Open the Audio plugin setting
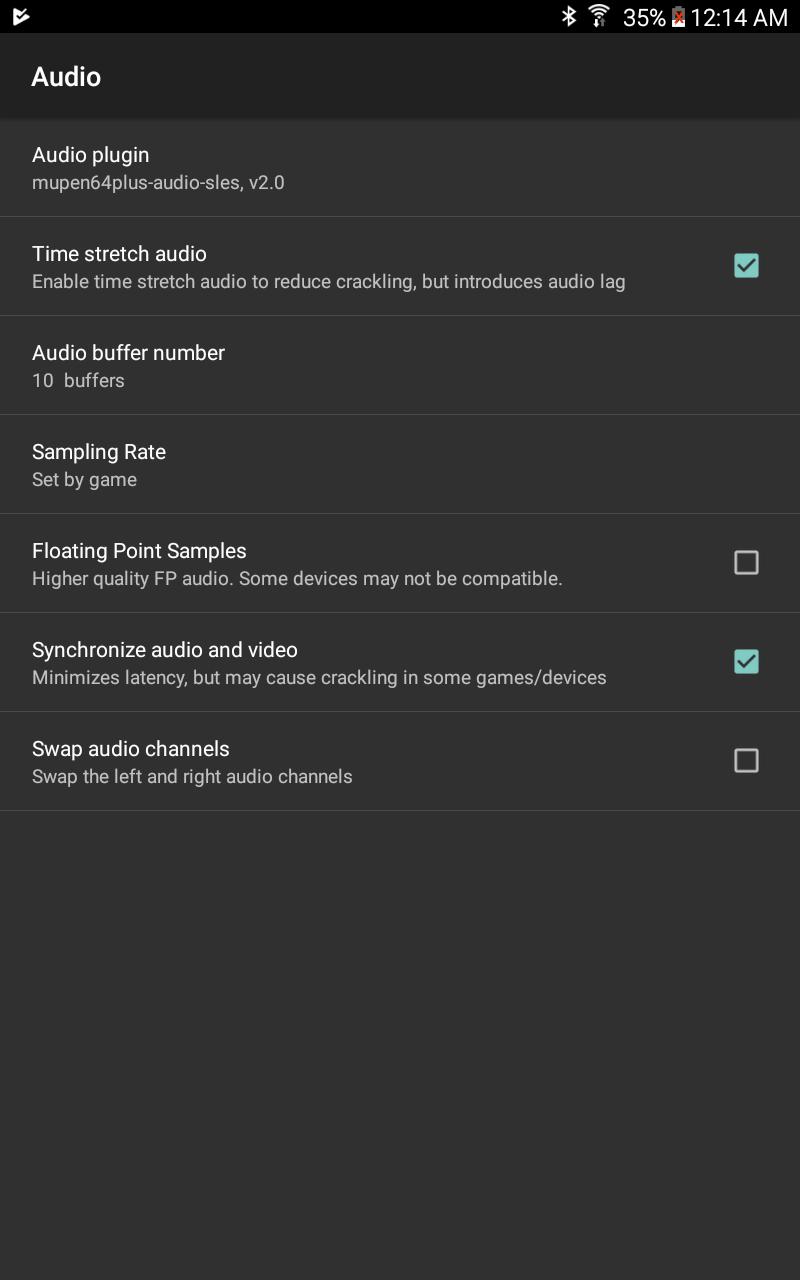This screenshot has height=1280, width=800. coord(400,168)
